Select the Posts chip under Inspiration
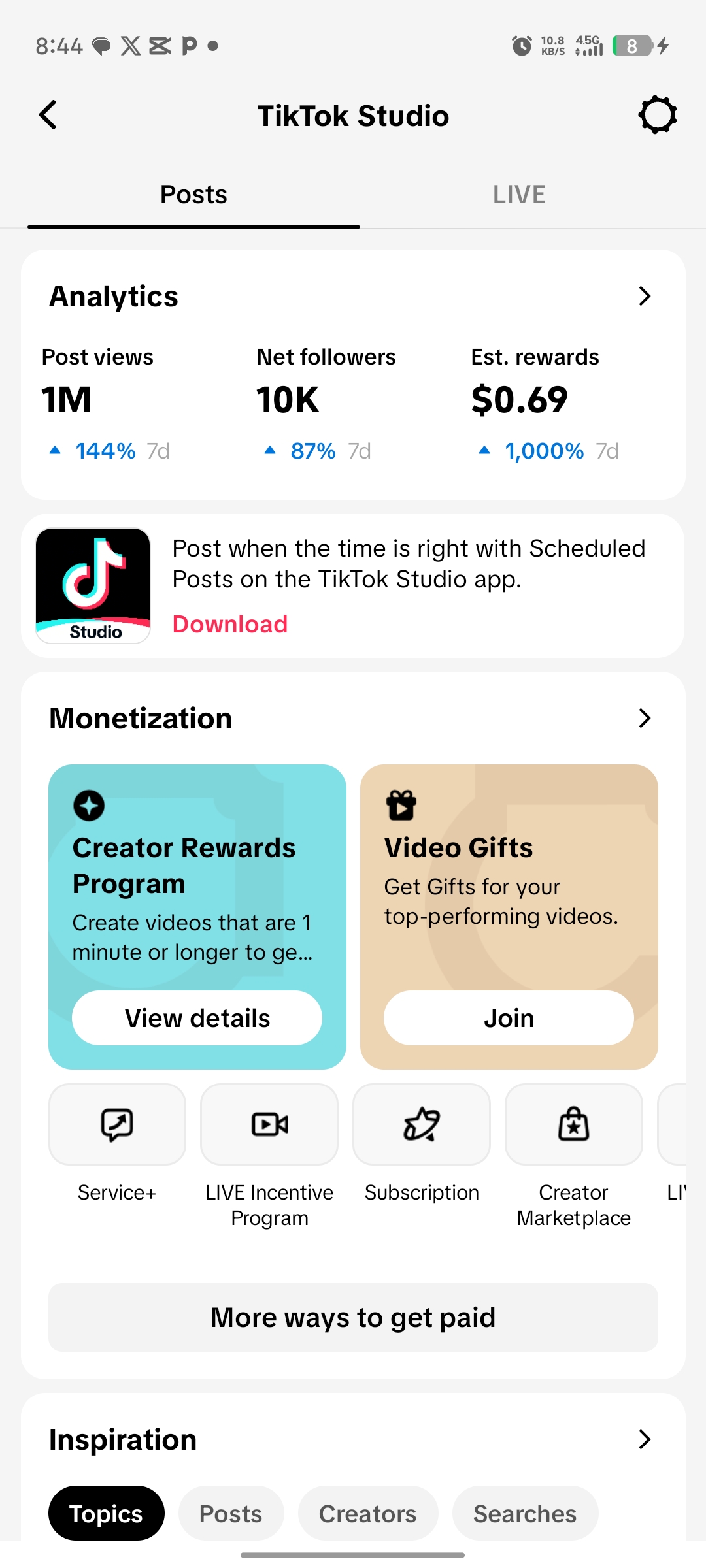This screenshot has height=1568, width=706. click(x=231, y=1513)
